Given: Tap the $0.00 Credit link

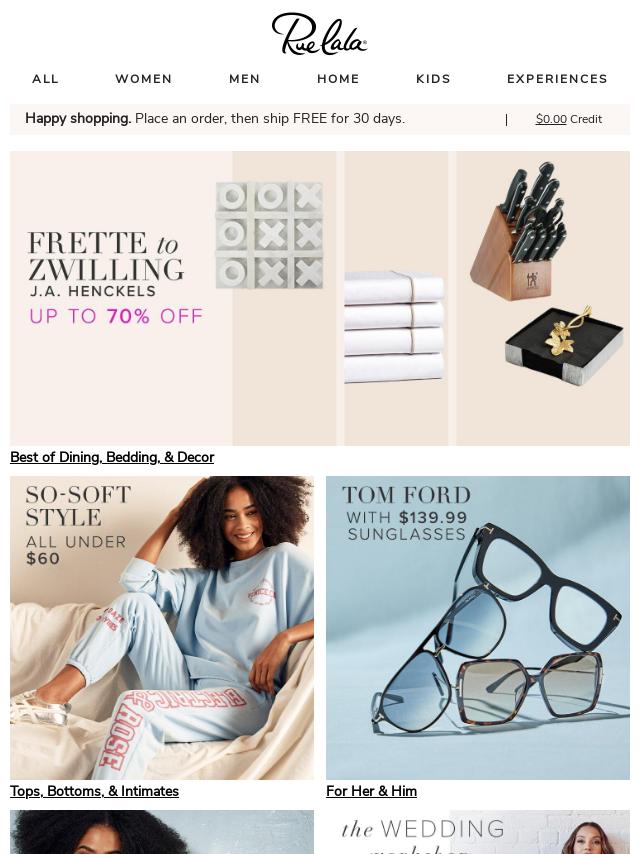Looking at the screenshot, I should click(x=568, y=119).
